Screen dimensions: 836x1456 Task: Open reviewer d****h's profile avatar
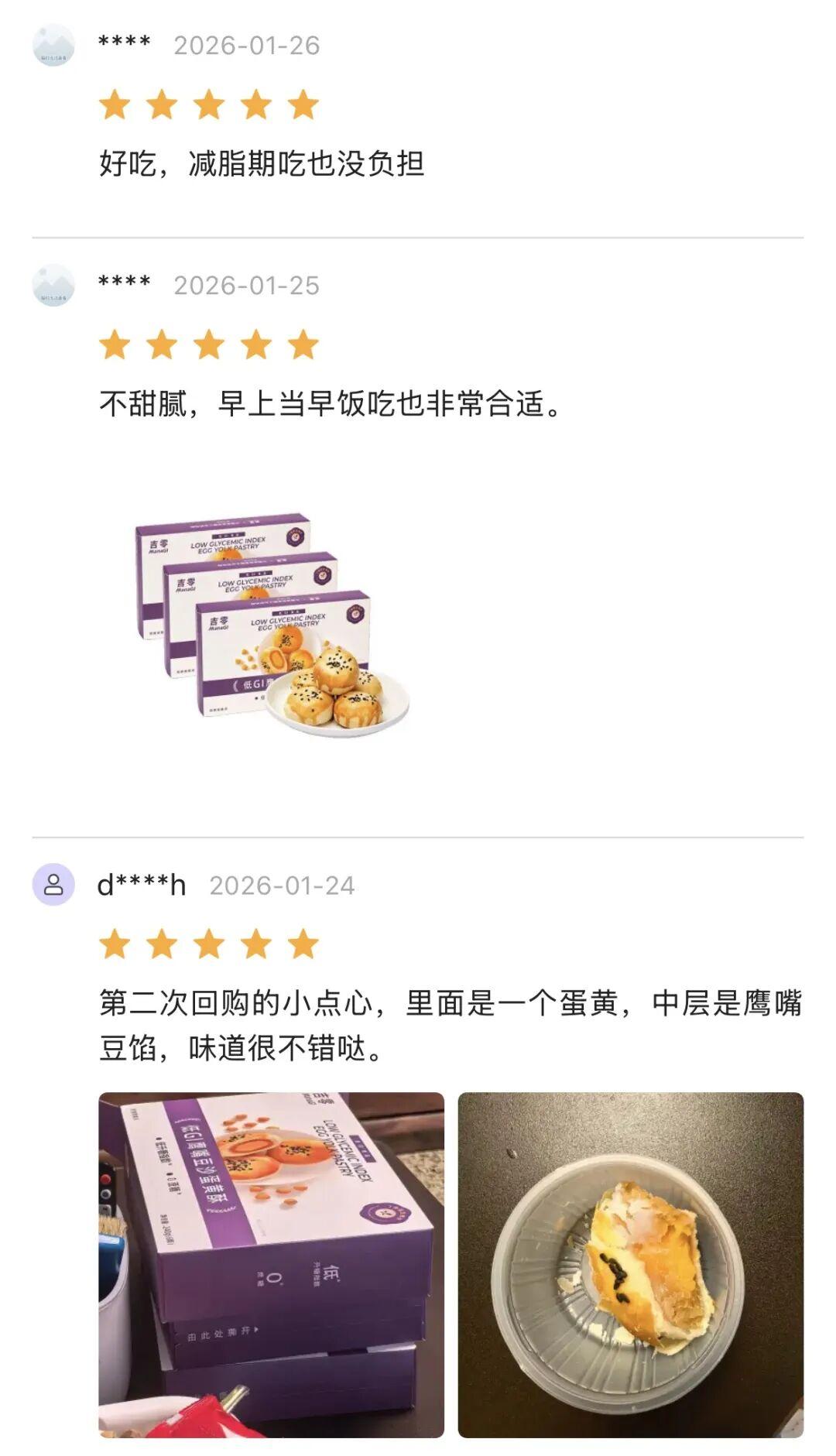pyautogui.click(x=53, y=884)
